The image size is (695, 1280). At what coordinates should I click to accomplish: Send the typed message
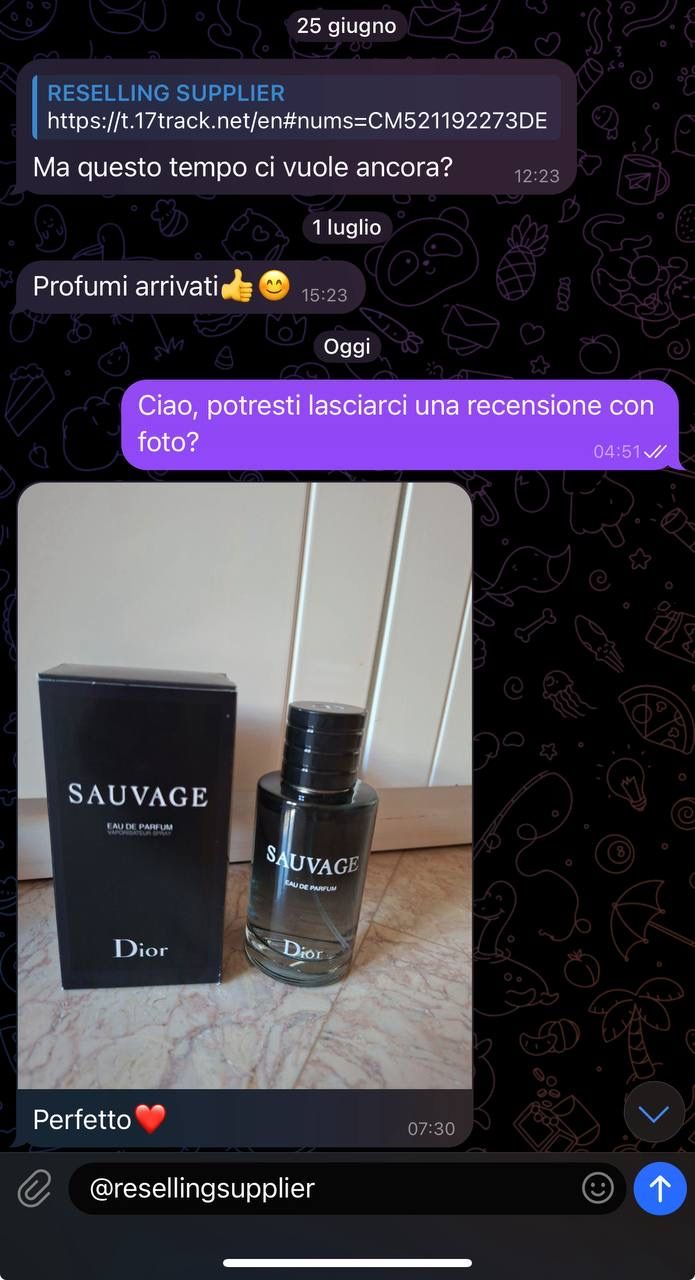tap(660, 1189)
